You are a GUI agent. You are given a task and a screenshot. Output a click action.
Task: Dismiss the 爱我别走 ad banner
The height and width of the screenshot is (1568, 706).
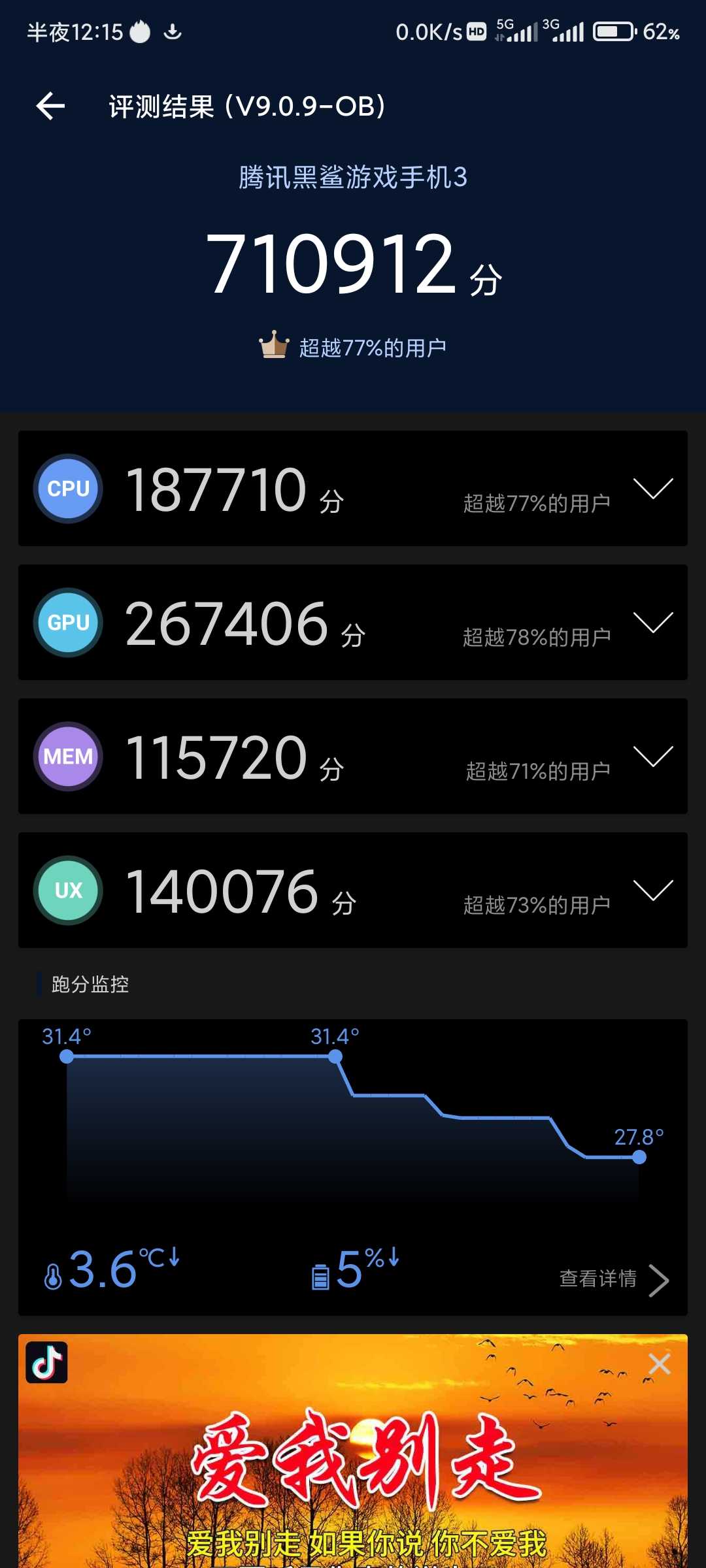659,1364
